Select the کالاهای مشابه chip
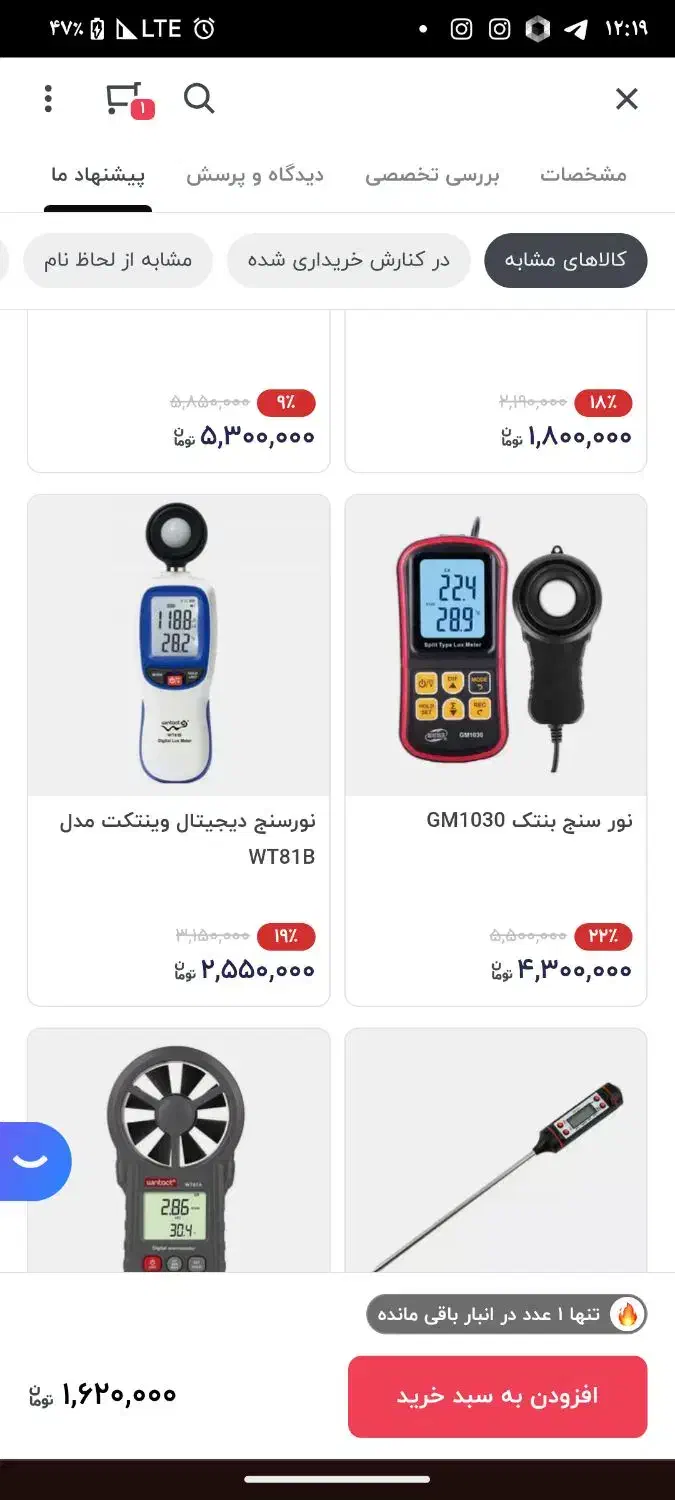This screenshot has width=675, height=1500. point(565,260)
